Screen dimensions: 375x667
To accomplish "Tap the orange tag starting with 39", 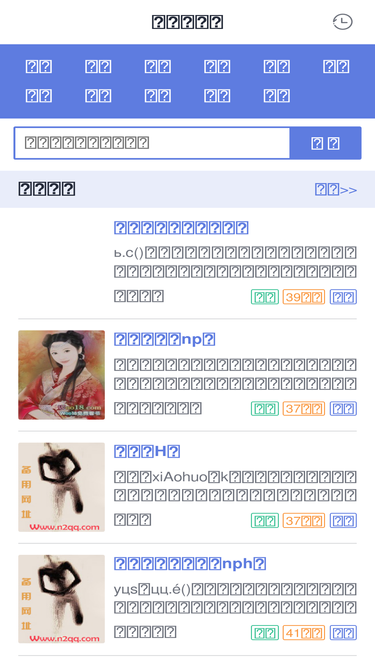I will coord(304,297).
